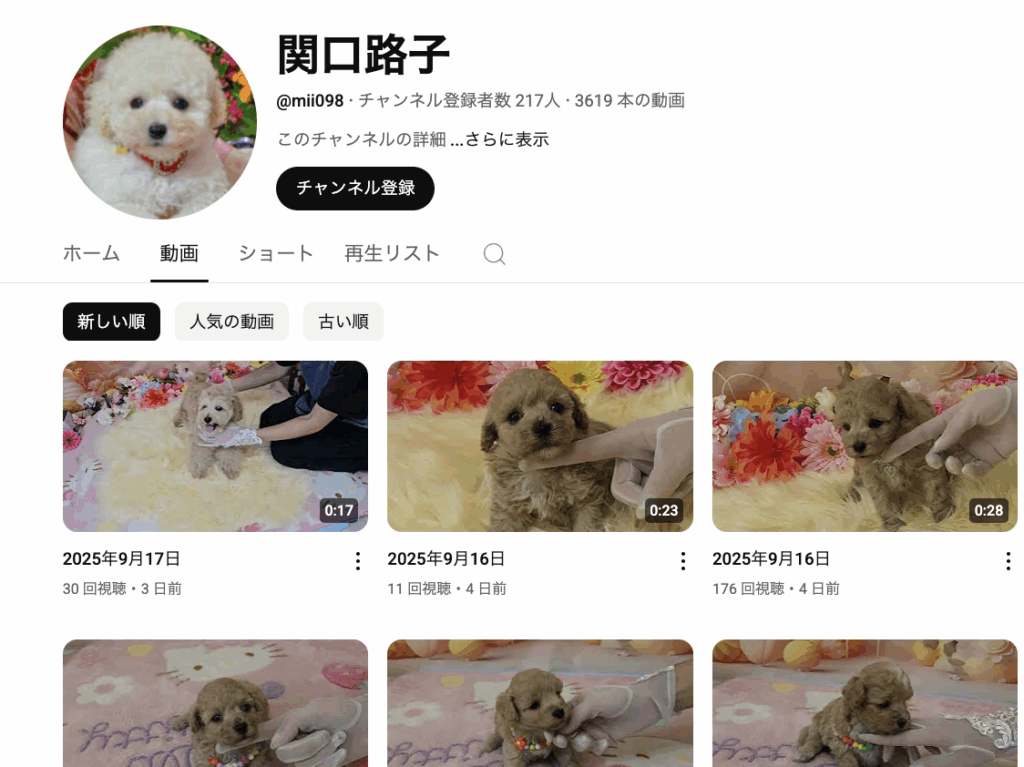Open options menu for the 176 回視聴 video
The image size is (1024, 767).
coord(1007,561)
